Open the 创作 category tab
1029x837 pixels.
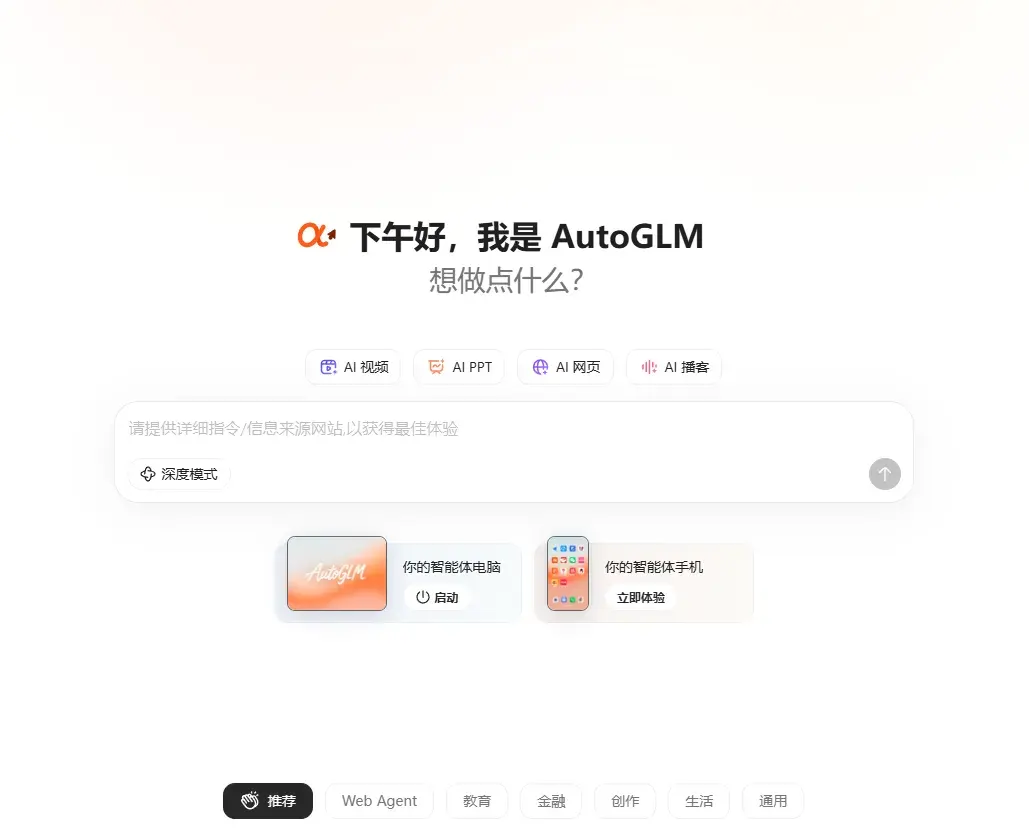coord(625,801)
